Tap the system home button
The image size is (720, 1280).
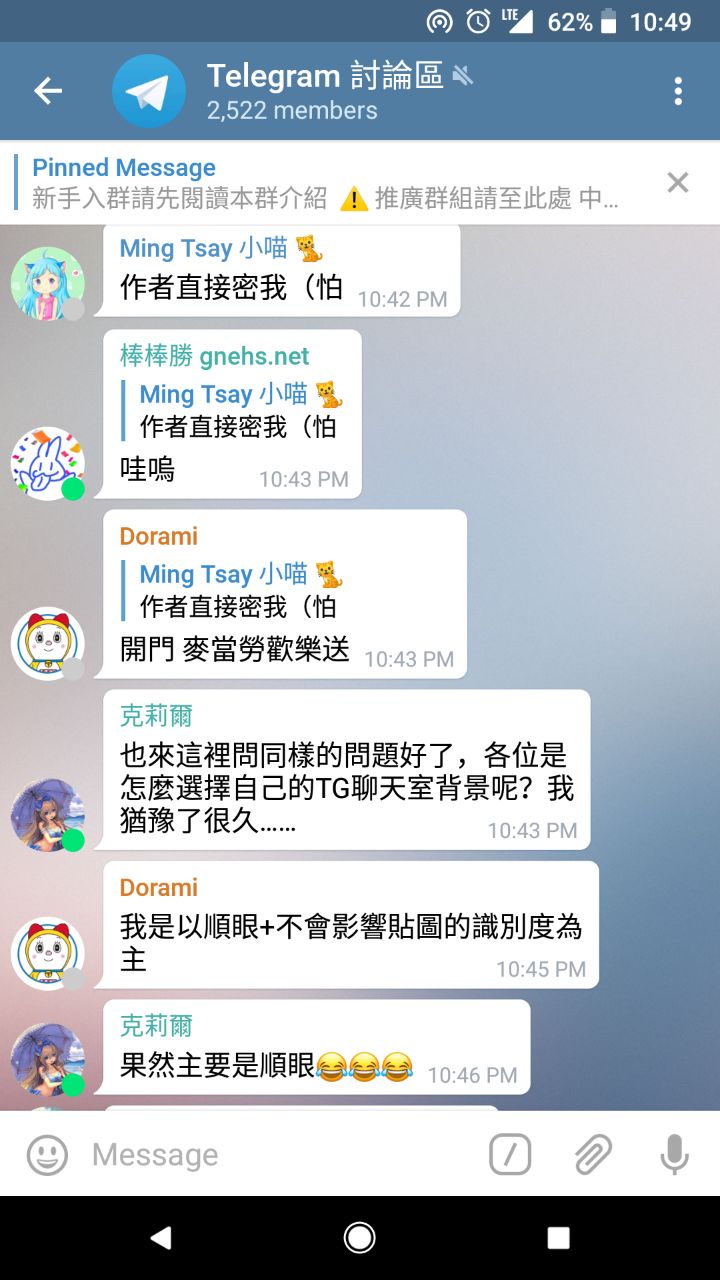click(360, 1238)
